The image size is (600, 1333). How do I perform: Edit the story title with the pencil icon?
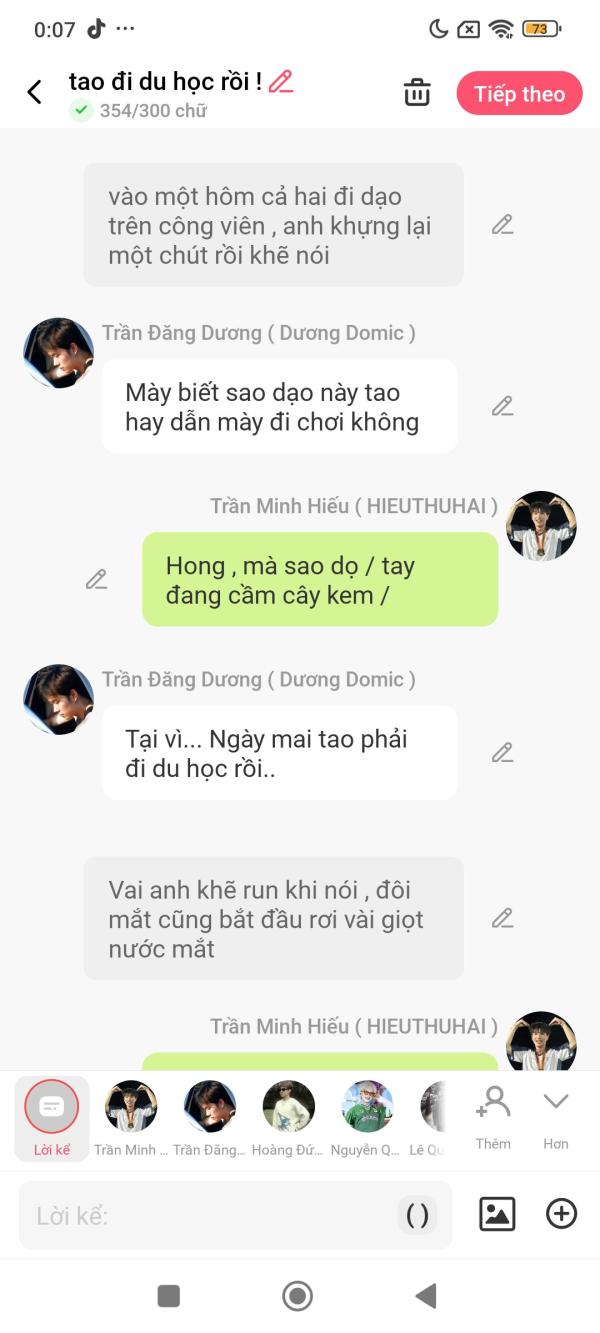click(x=281, y=82)
